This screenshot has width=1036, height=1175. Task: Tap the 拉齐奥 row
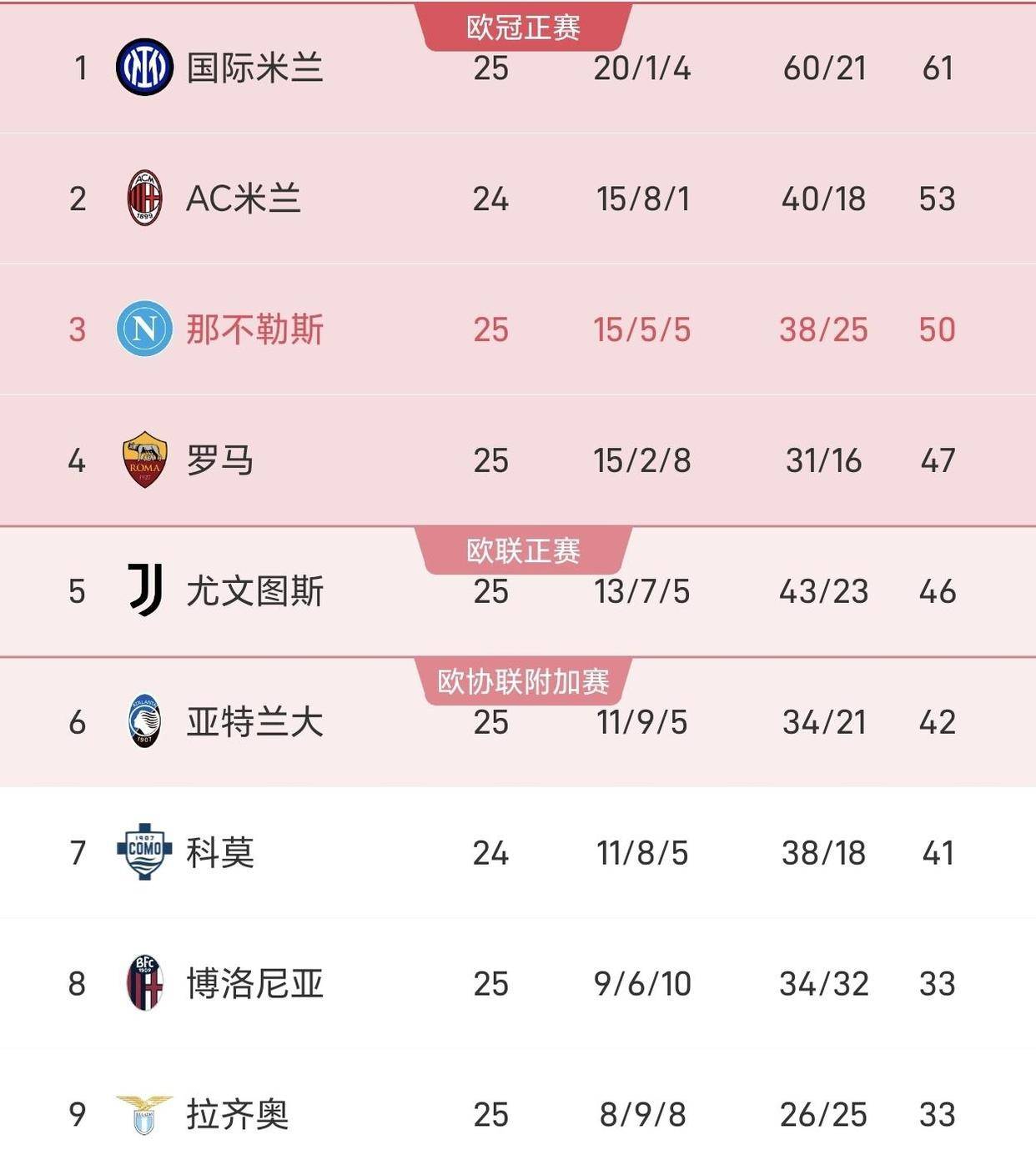click(x=237, y=1115)
